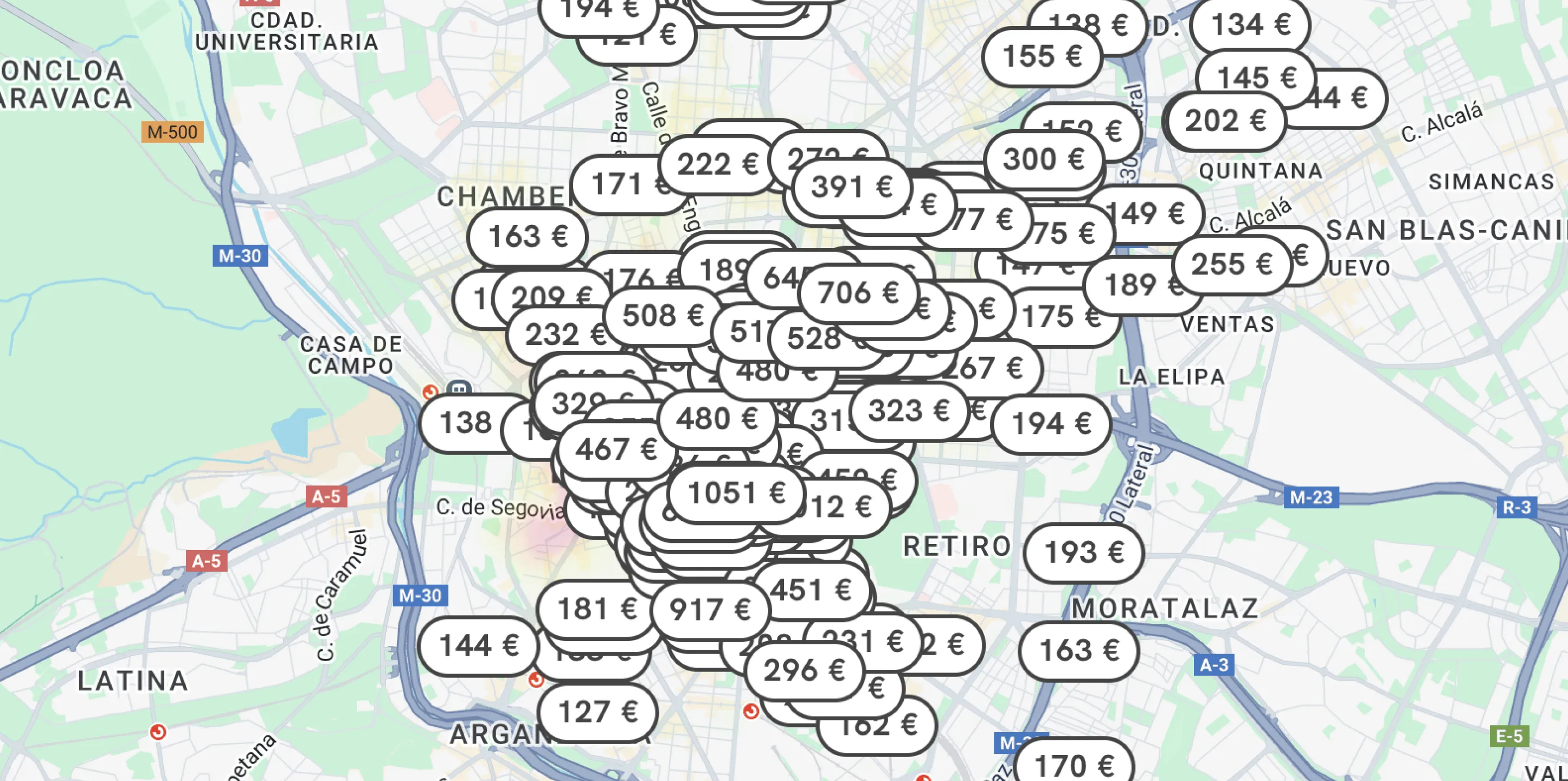The height and width of the screenshot is (781, 1568).
Task: Tap the 296 € price pin
Action: [x=804, y=670]
